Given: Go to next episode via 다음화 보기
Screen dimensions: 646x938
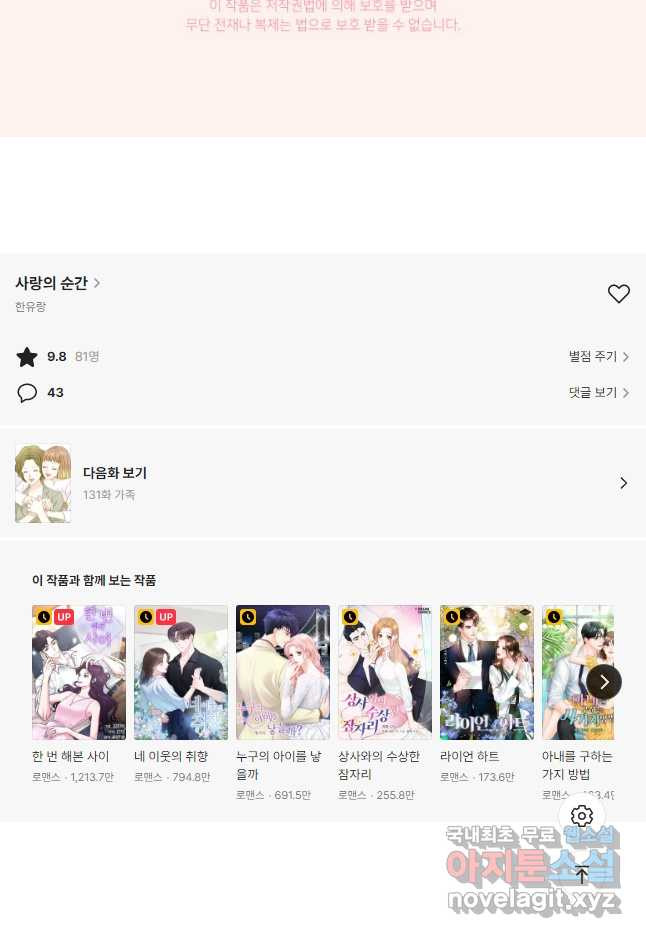Looking at the screenshot, I should coord(322,483).
